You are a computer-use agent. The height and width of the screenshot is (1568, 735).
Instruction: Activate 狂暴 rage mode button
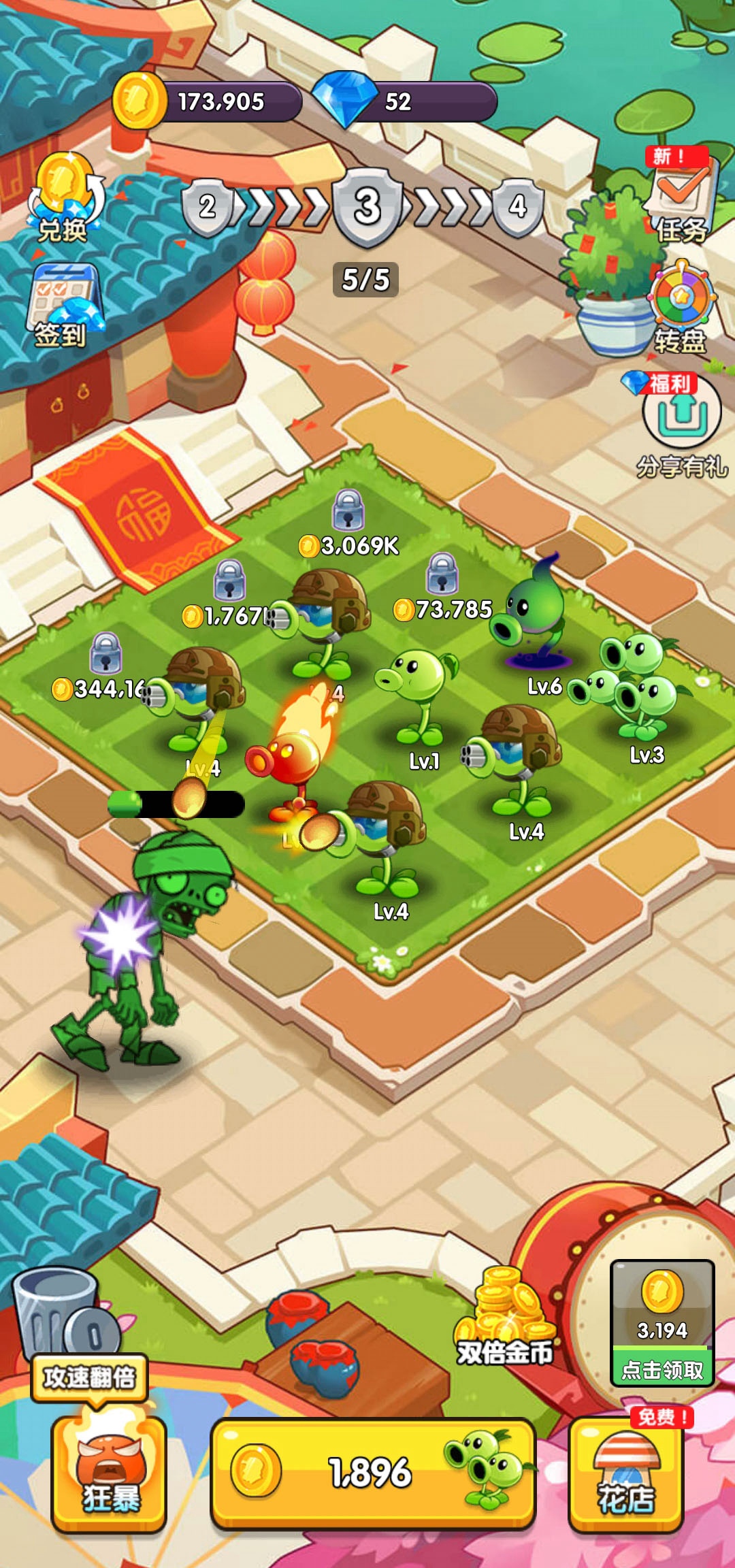[109, 1474]
